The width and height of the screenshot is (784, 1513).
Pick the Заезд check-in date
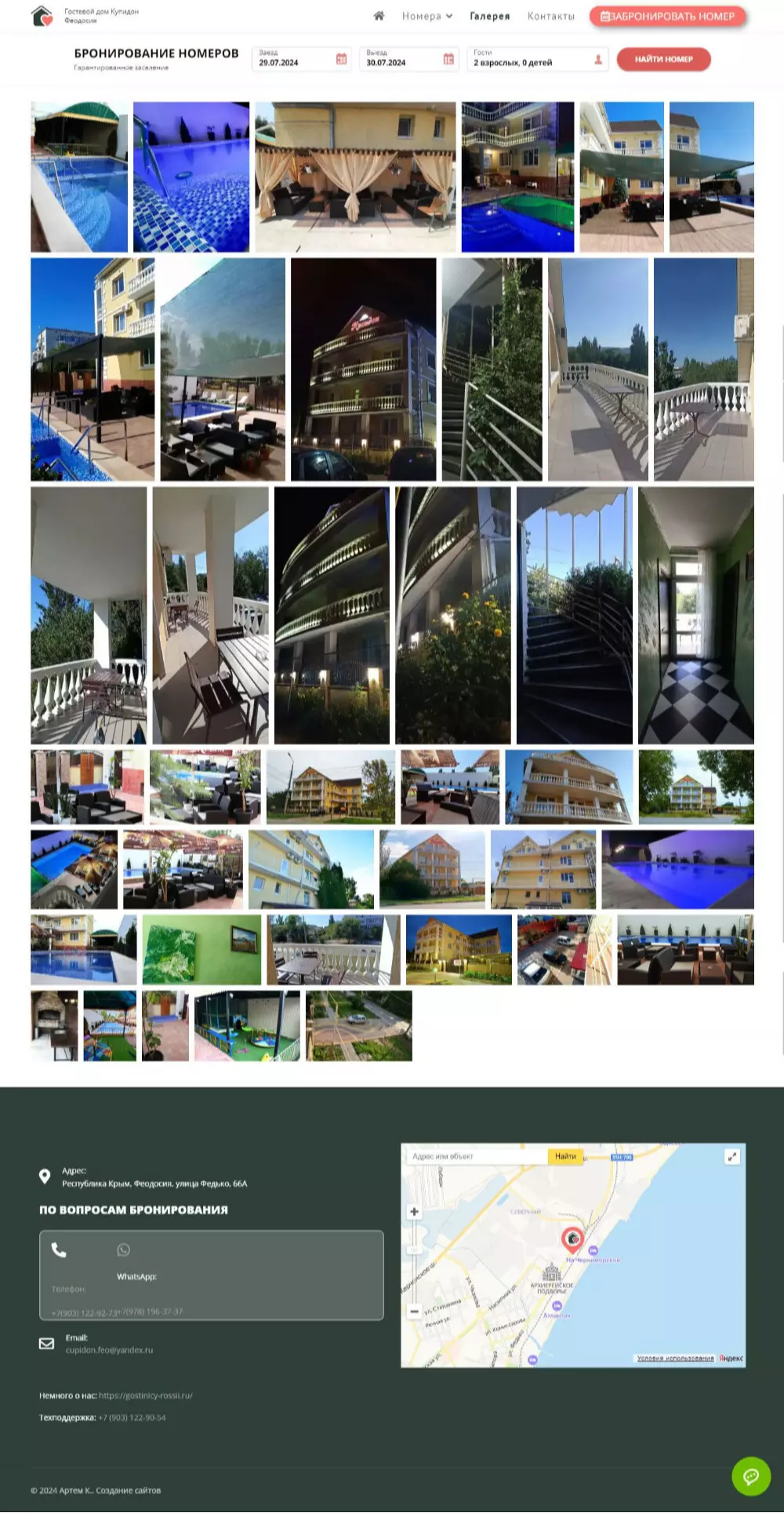coord(302,59)
